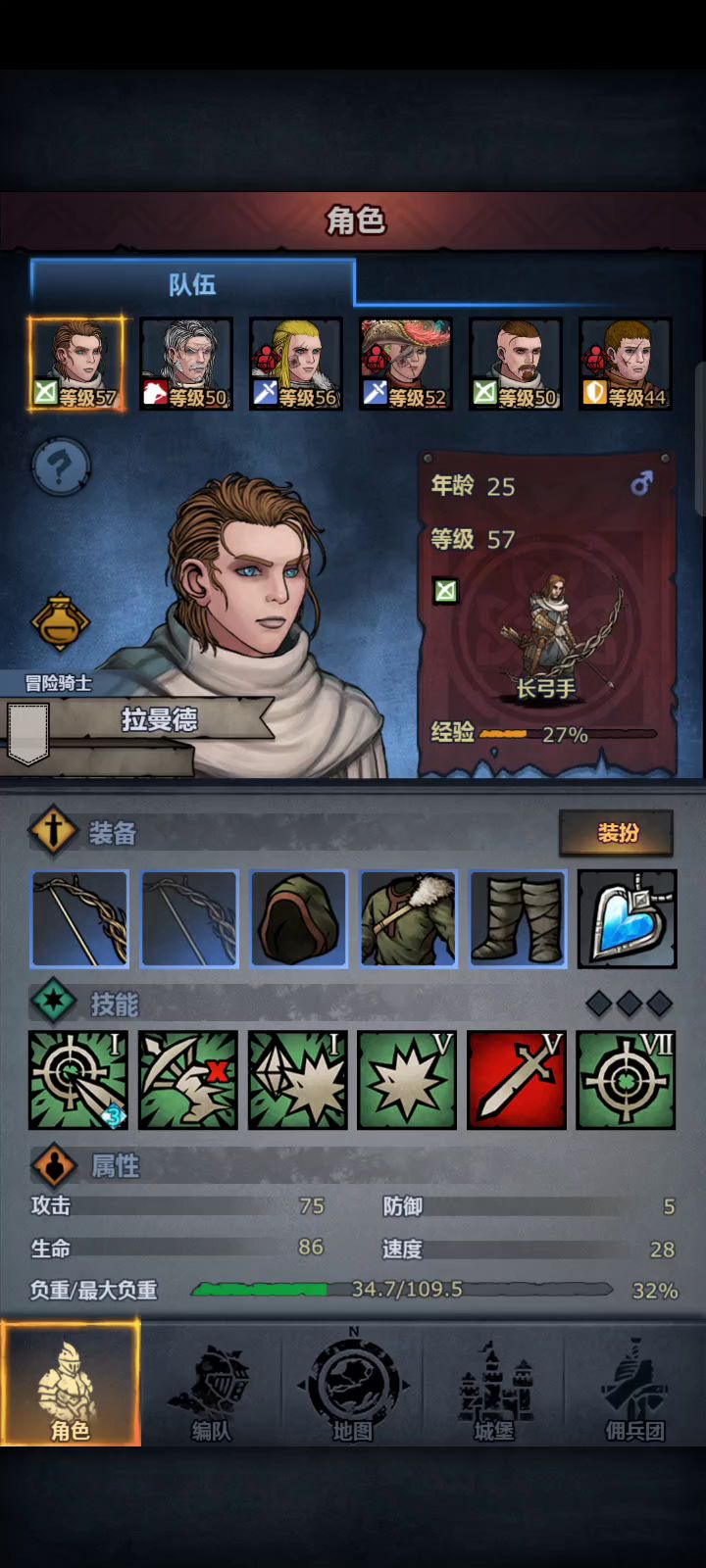706x1568 pixels.
Task: Switch to the 编队 formation tab
Action: click(x=212, y=1384)
